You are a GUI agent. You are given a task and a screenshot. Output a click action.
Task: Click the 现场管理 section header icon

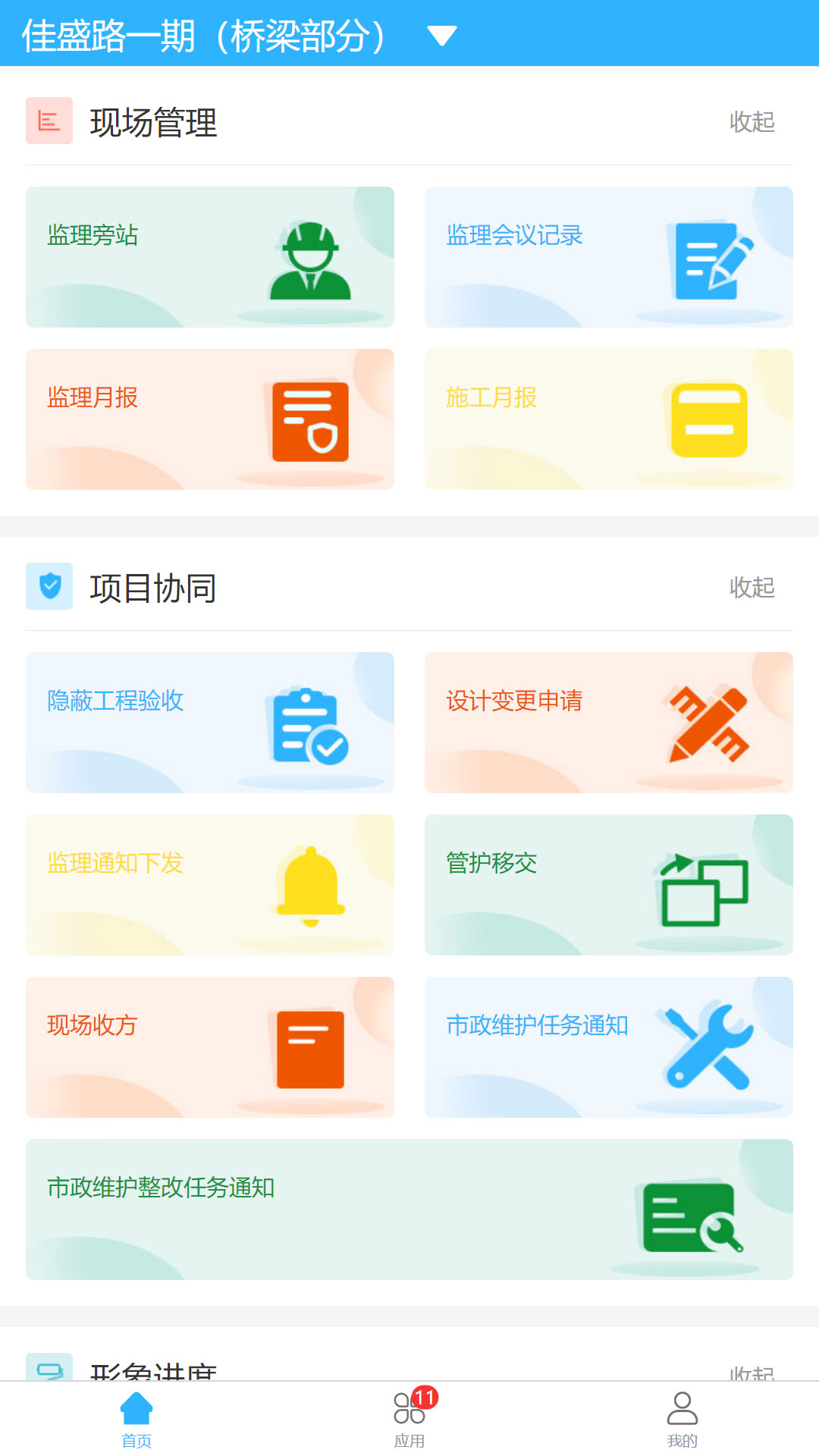(x=49, y=121)
